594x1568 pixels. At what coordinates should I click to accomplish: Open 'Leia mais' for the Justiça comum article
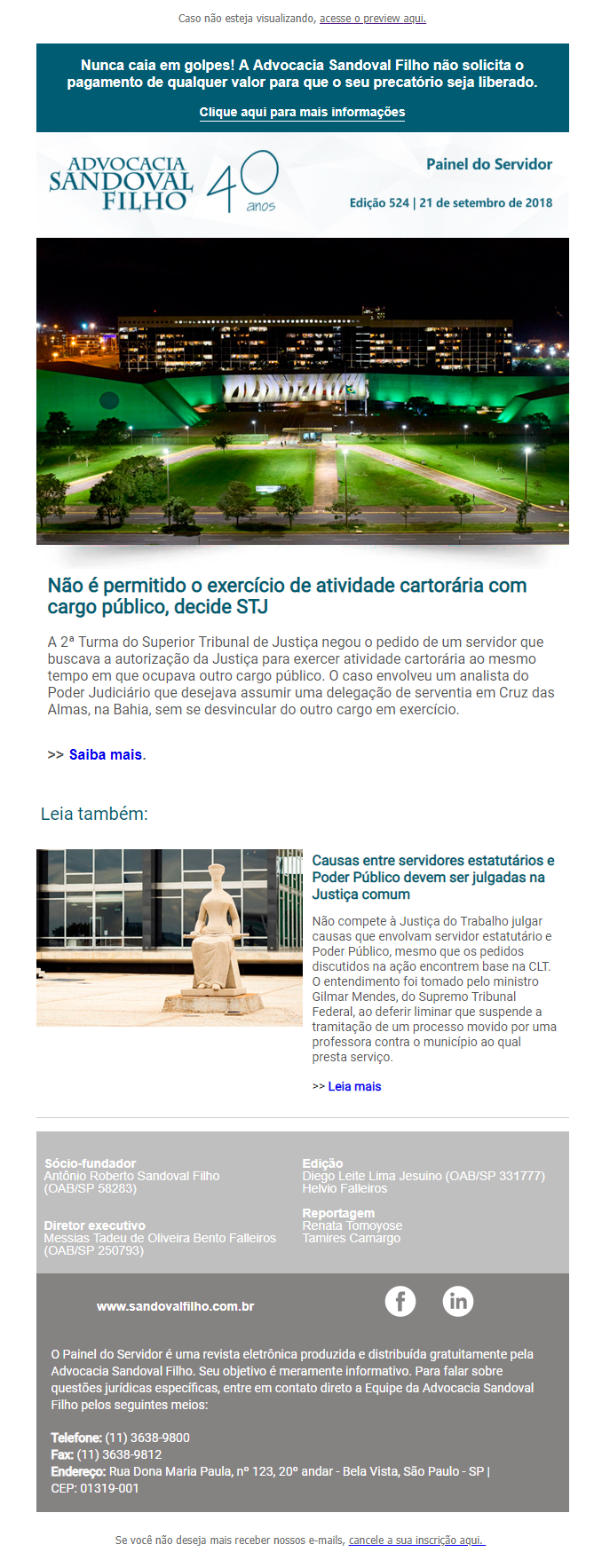click(354, 1086)
